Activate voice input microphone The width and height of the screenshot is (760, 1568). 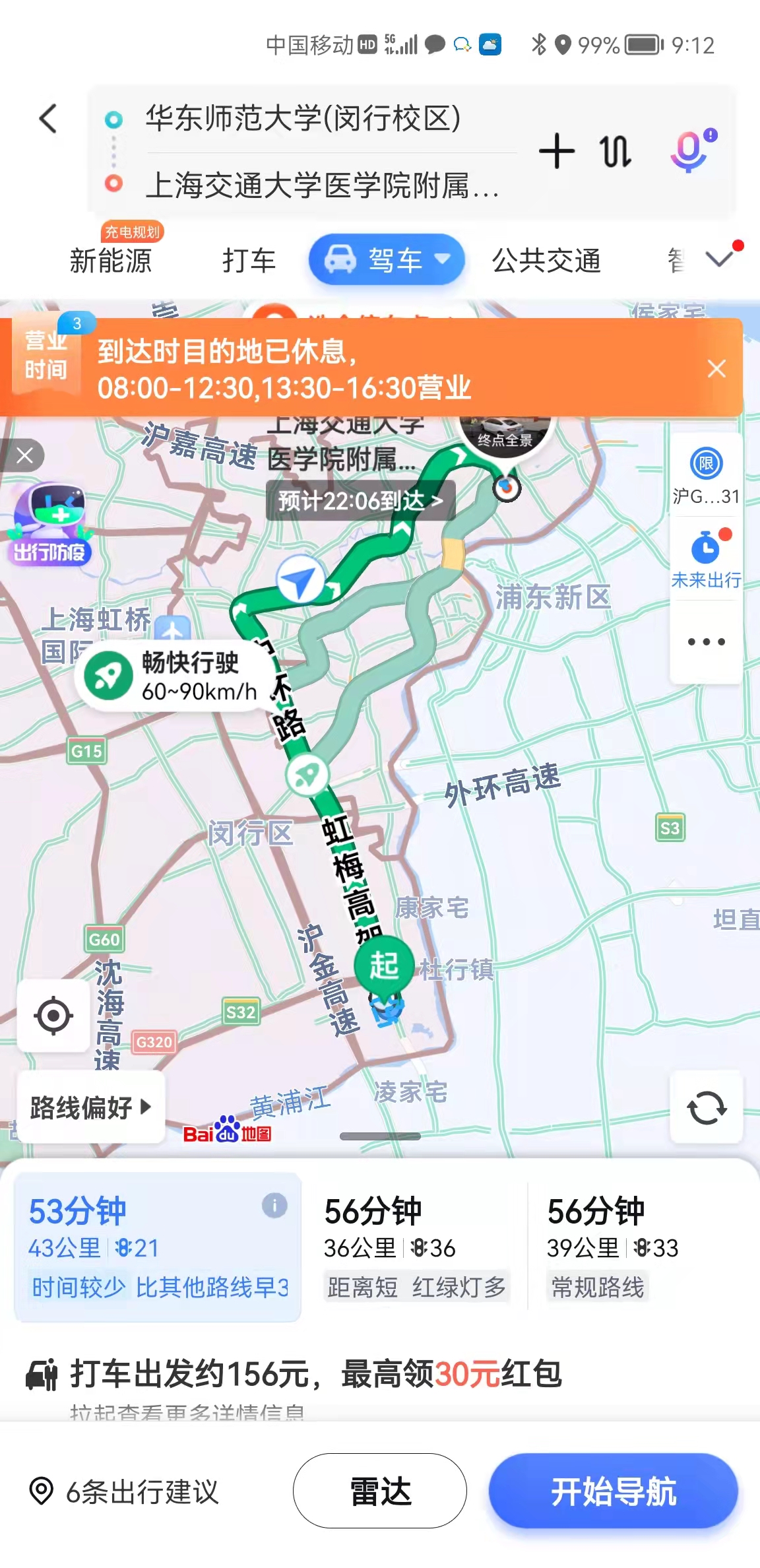(690, 151)
